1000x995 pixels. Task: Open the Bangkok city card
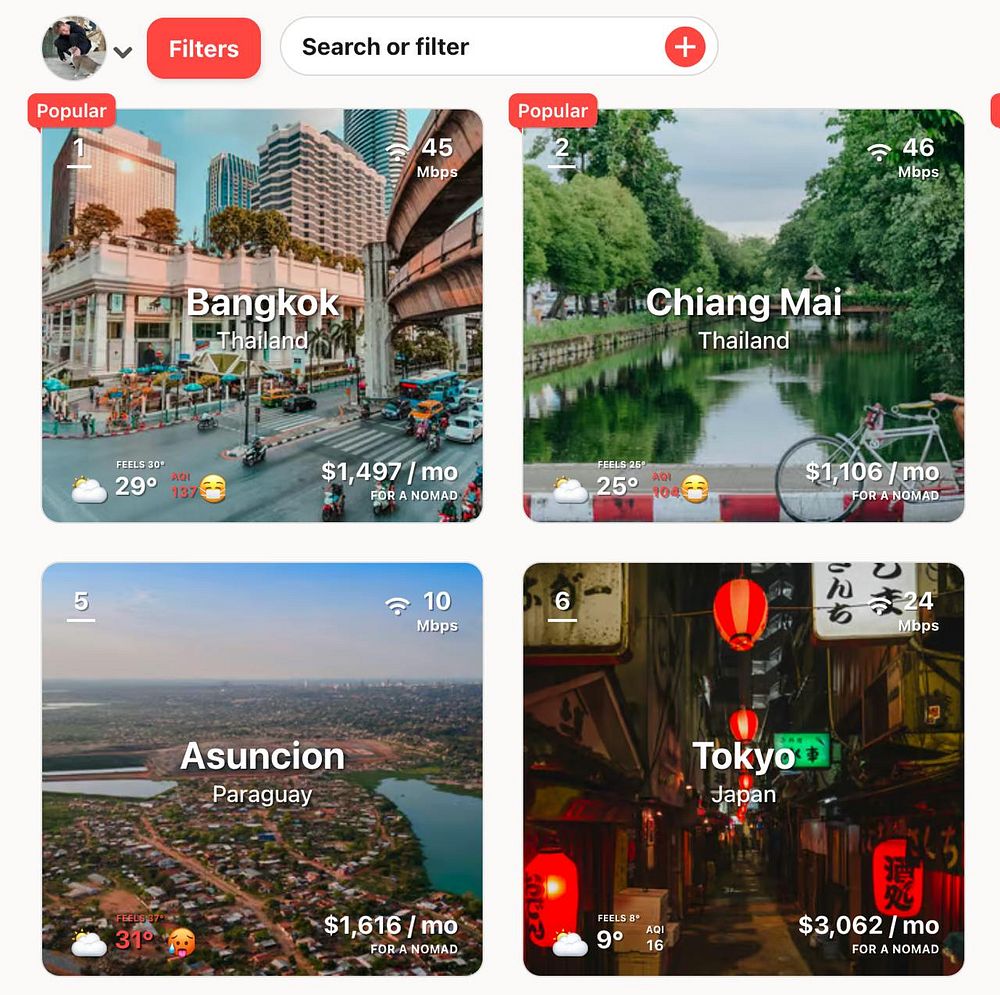262,315
